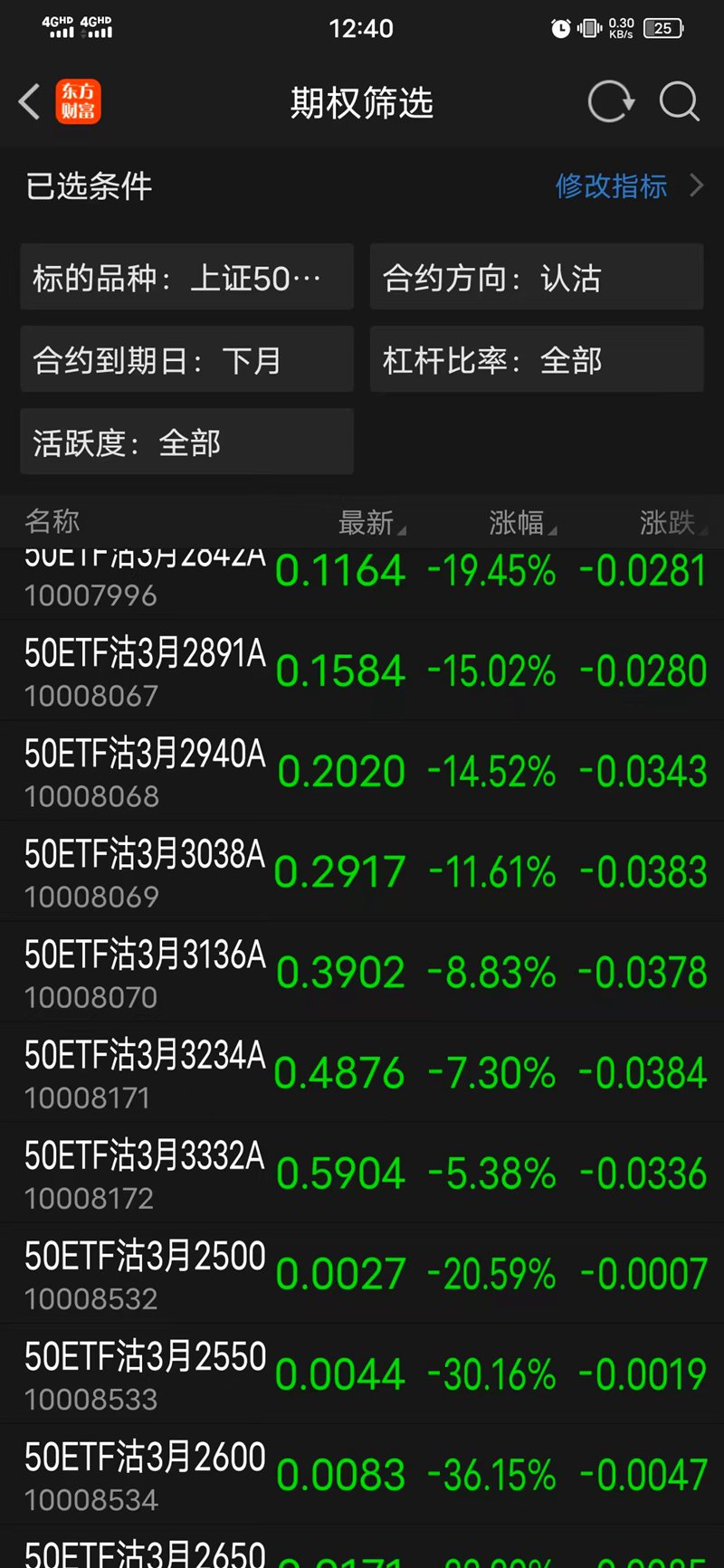Tap the 杠杆比率 全部 filter chip
The width and height of the screenshot is (724, 1568).
536,359
